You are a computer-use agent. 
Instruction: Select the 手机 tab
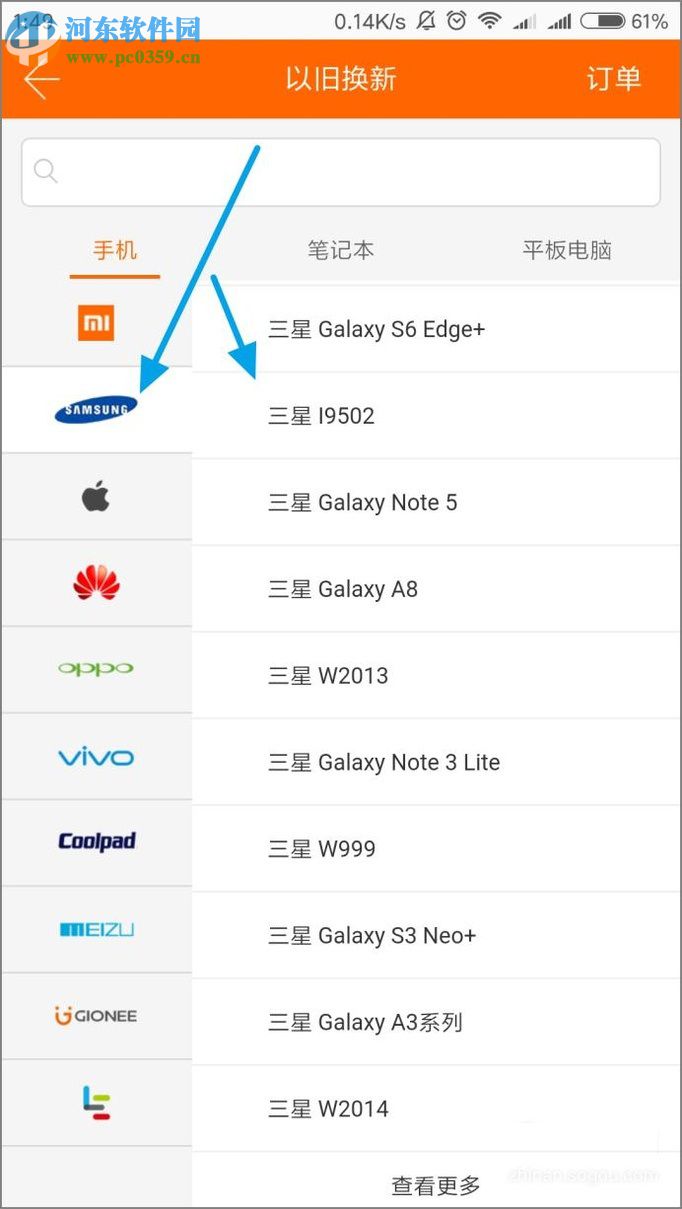click(x=115, y=250)
